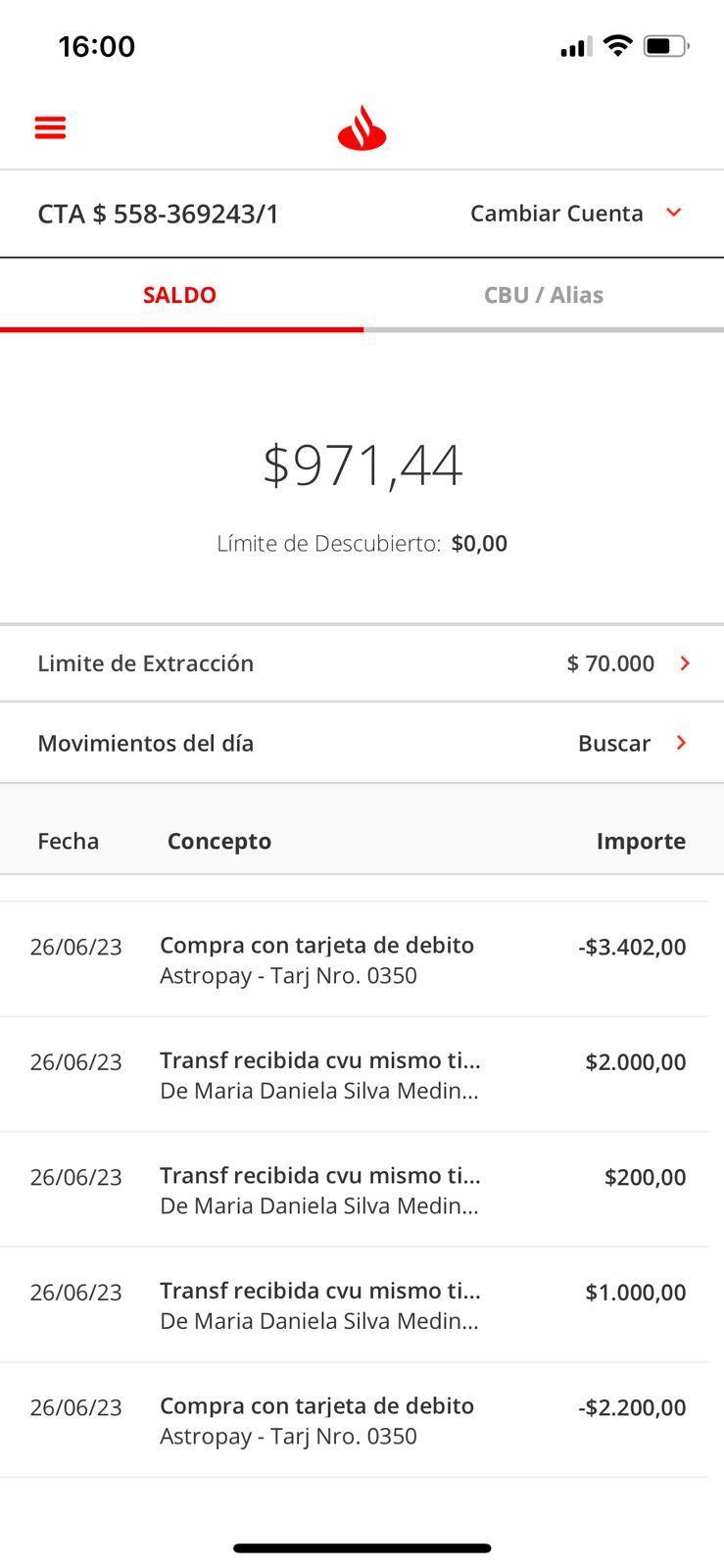This screenshot has height=1568, width=724.
Task: View the $2.000,00 received transfer
Action: point(358,1075)
